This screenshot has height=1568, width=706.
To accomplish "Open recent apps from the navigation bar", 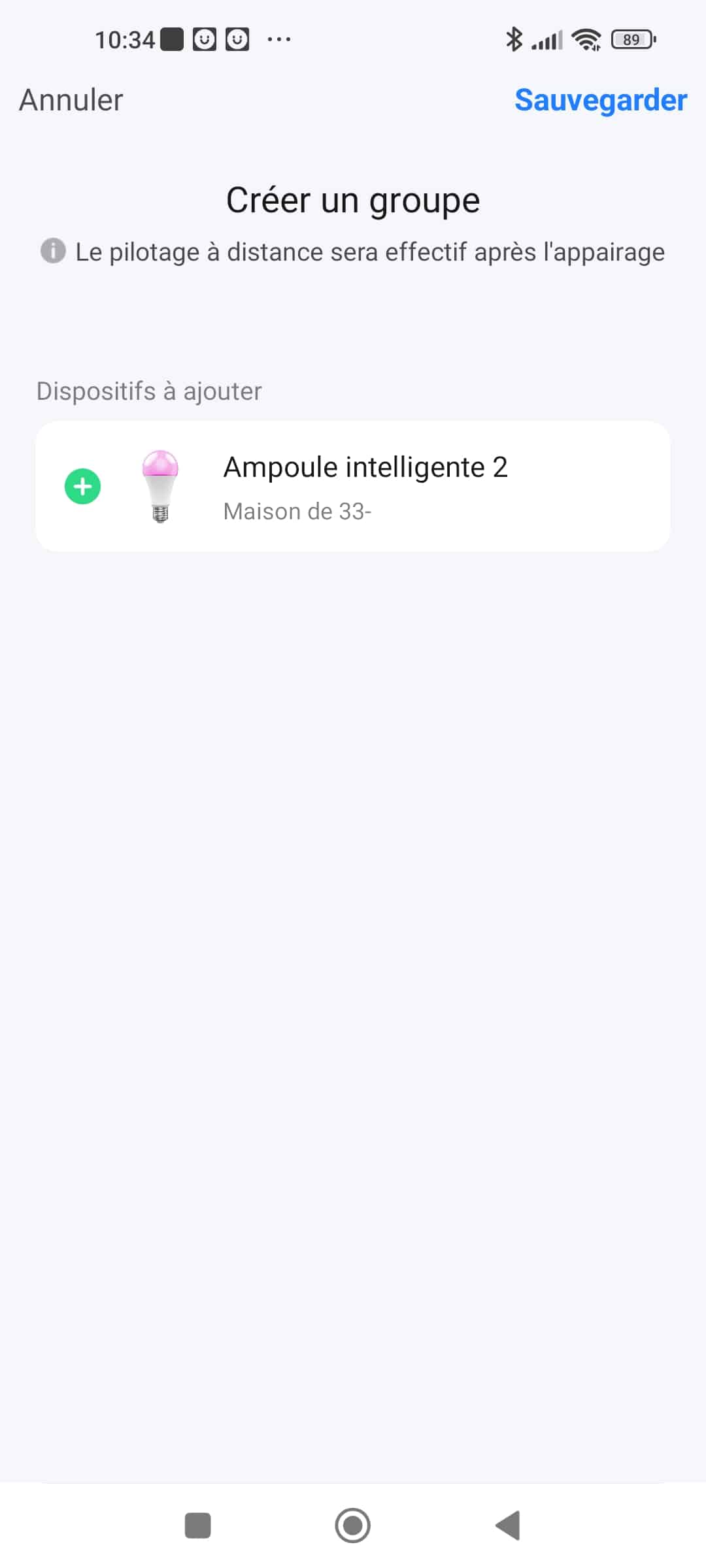I will coord(198,1526).
